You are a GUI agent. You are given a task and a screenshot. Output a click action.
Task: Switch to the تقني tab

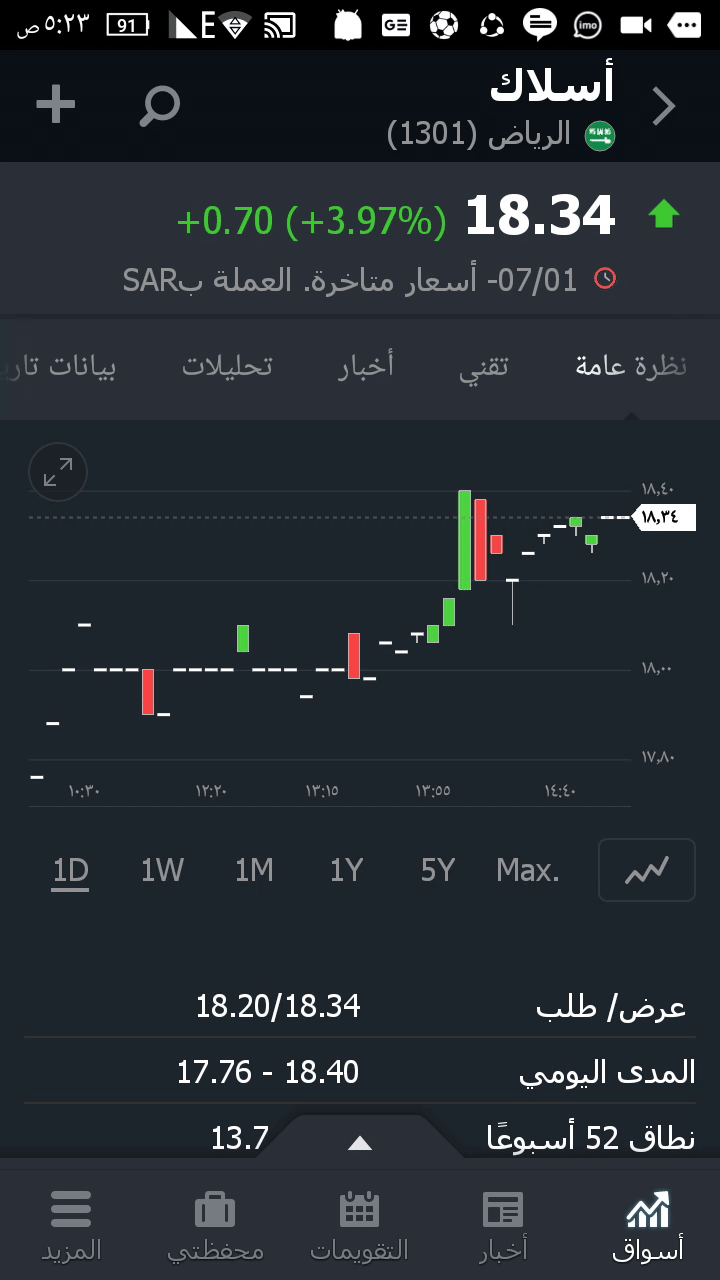click(x=484, y=366)
